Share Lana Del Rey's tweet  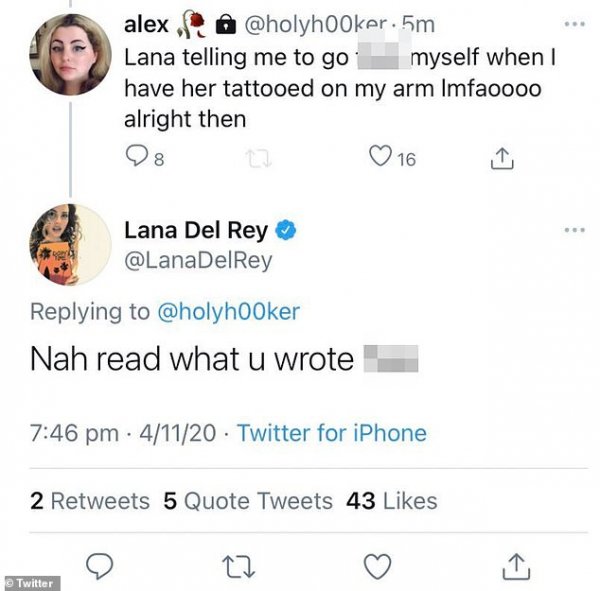click(514, 567)
